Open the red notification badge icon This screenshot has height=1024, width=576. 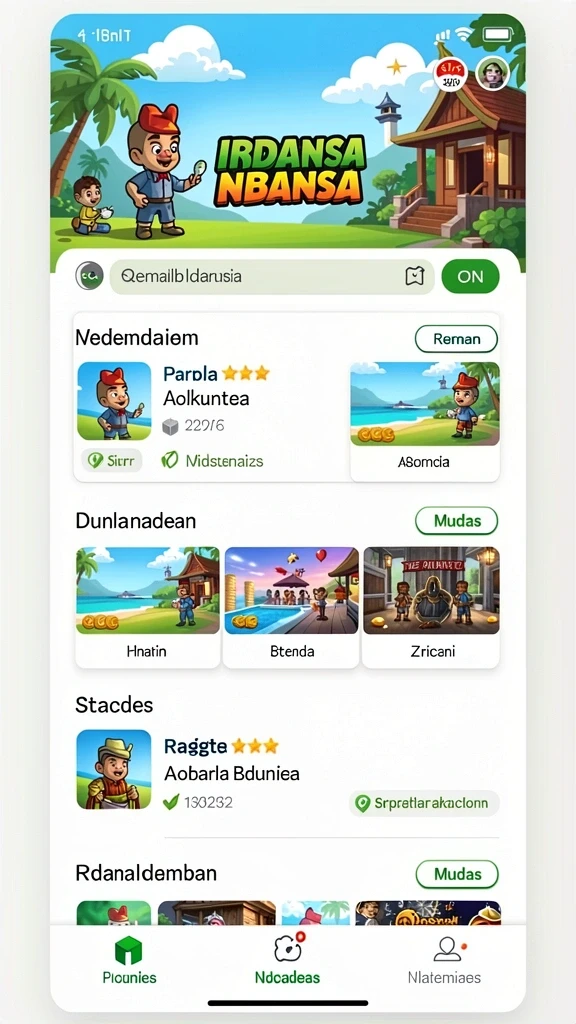[451, 73]
